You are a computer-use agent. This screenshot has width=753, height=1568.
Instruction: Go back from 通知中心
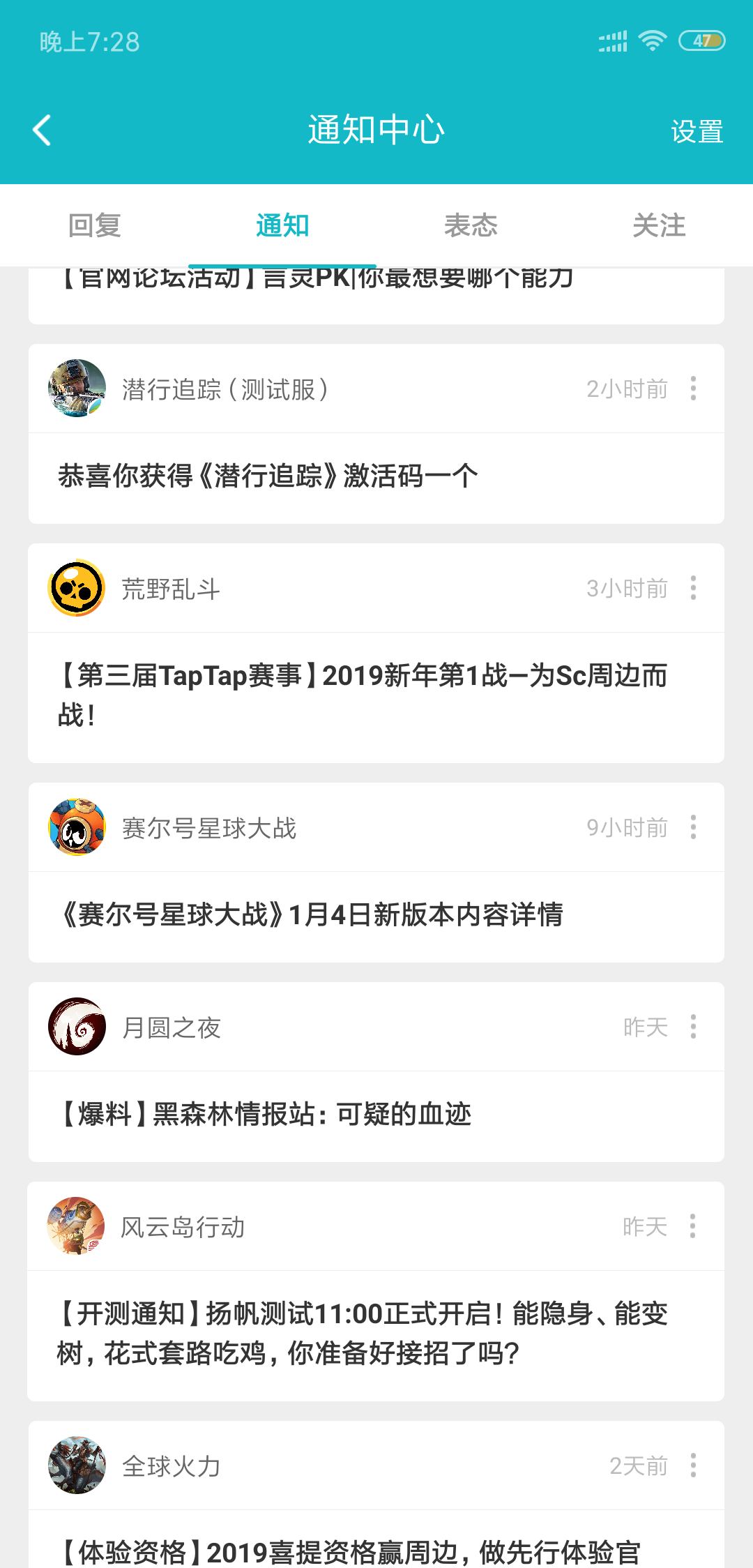click(43, 130)
